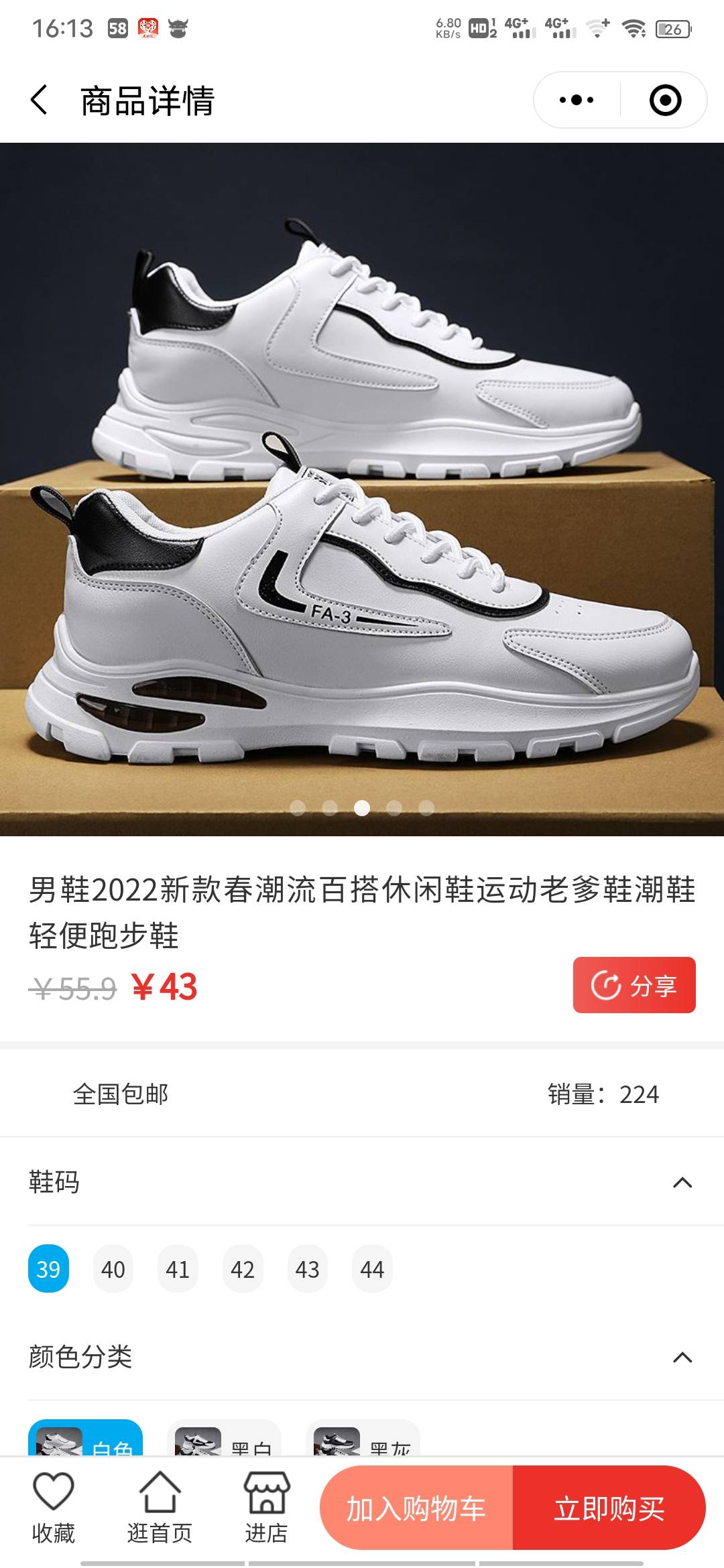Open the mini program overflow menu

click(577, 101)
